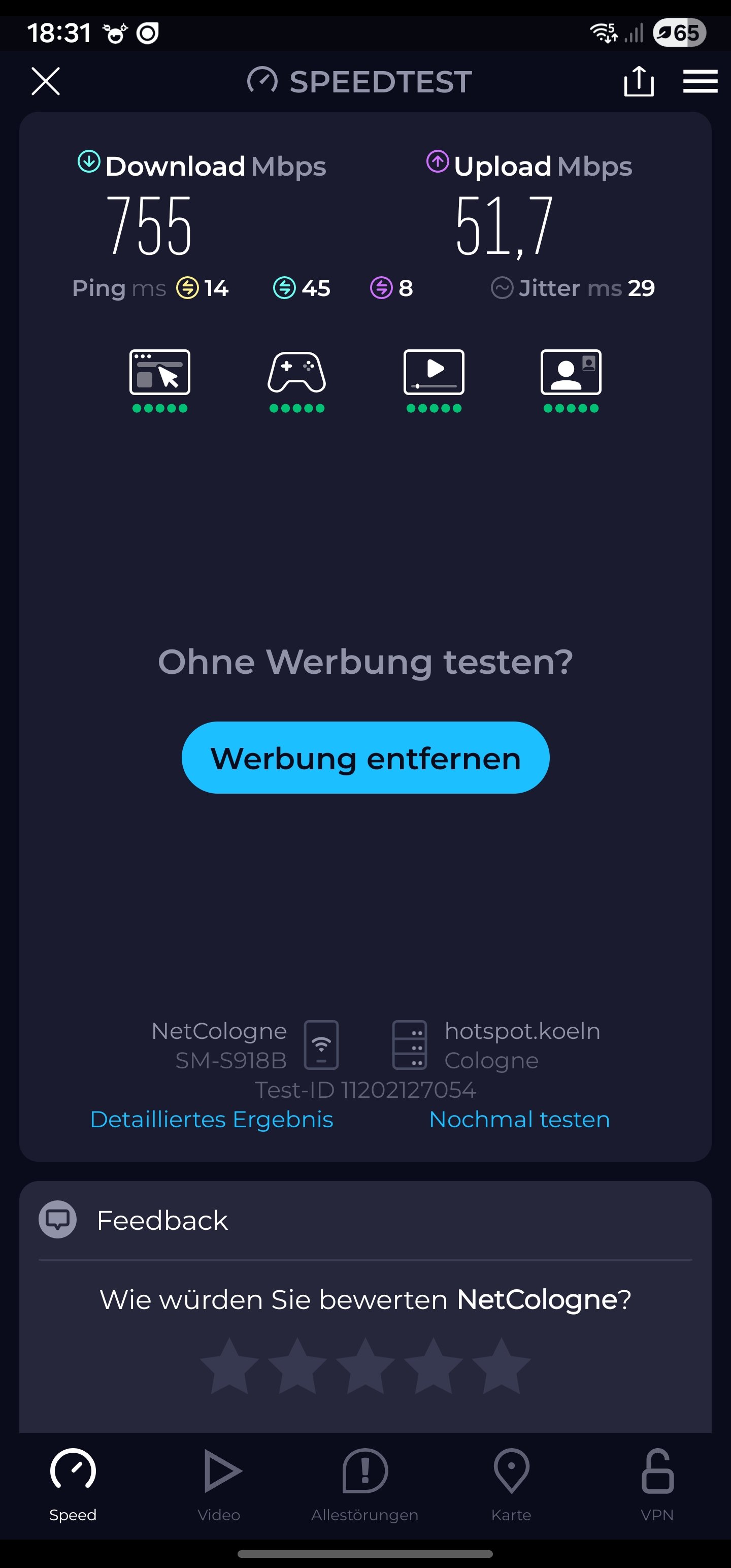Tap the Werbung entfernen button
Viewport: 731px width, 1568px height.
pos(365,758)
